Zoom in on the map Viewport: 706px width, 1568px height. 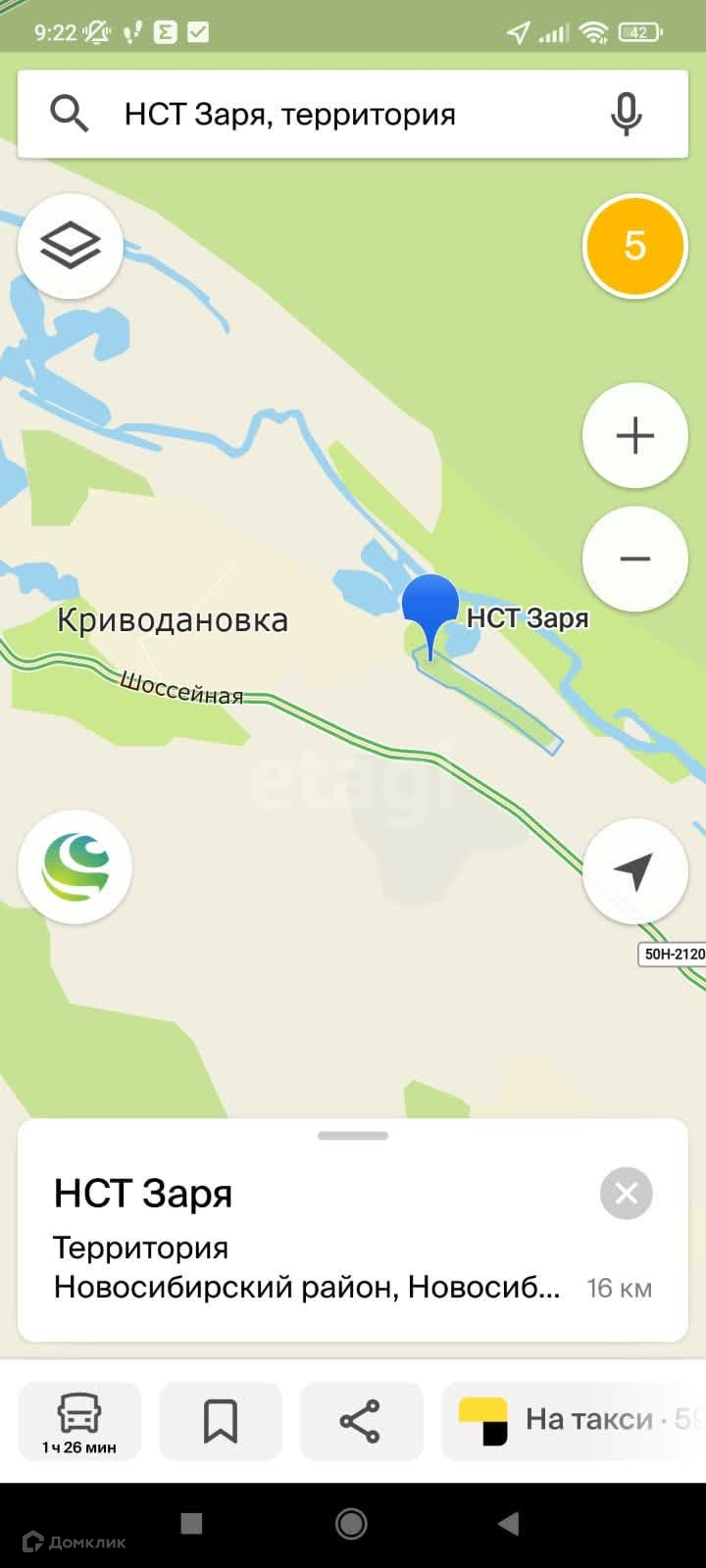[634, 435]
